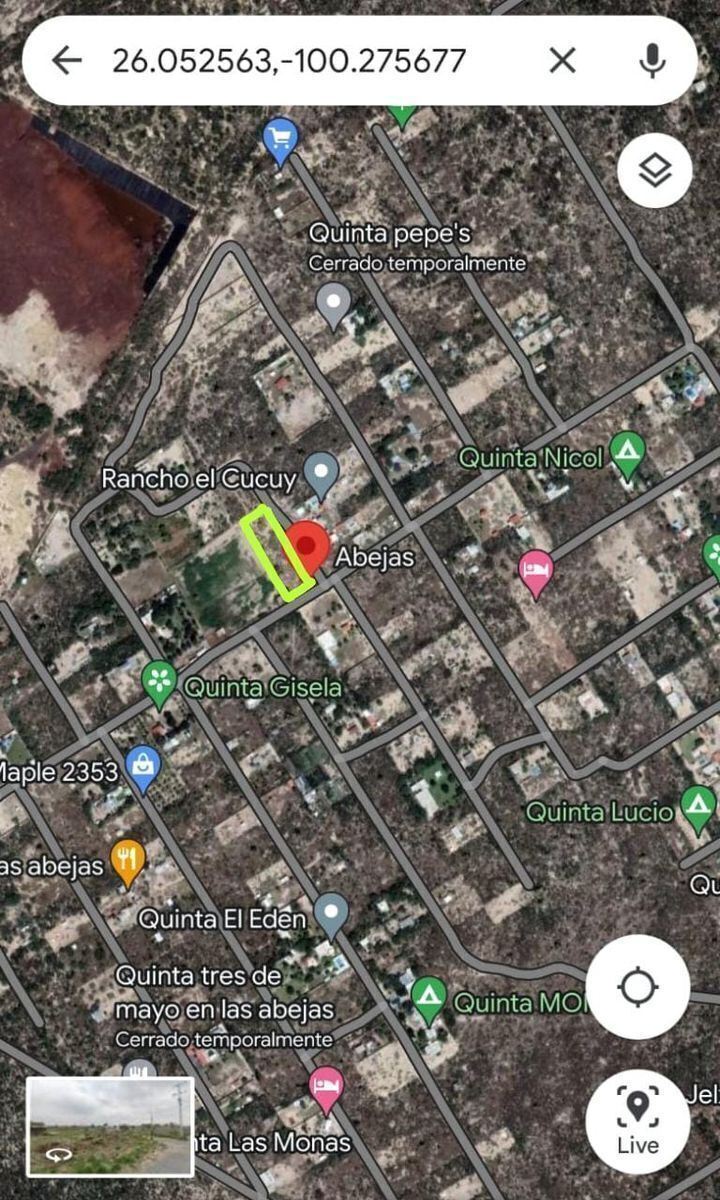720x1200 pixels.
Task: Open the las abejas restaurant marker
Action: pos(128,863)
